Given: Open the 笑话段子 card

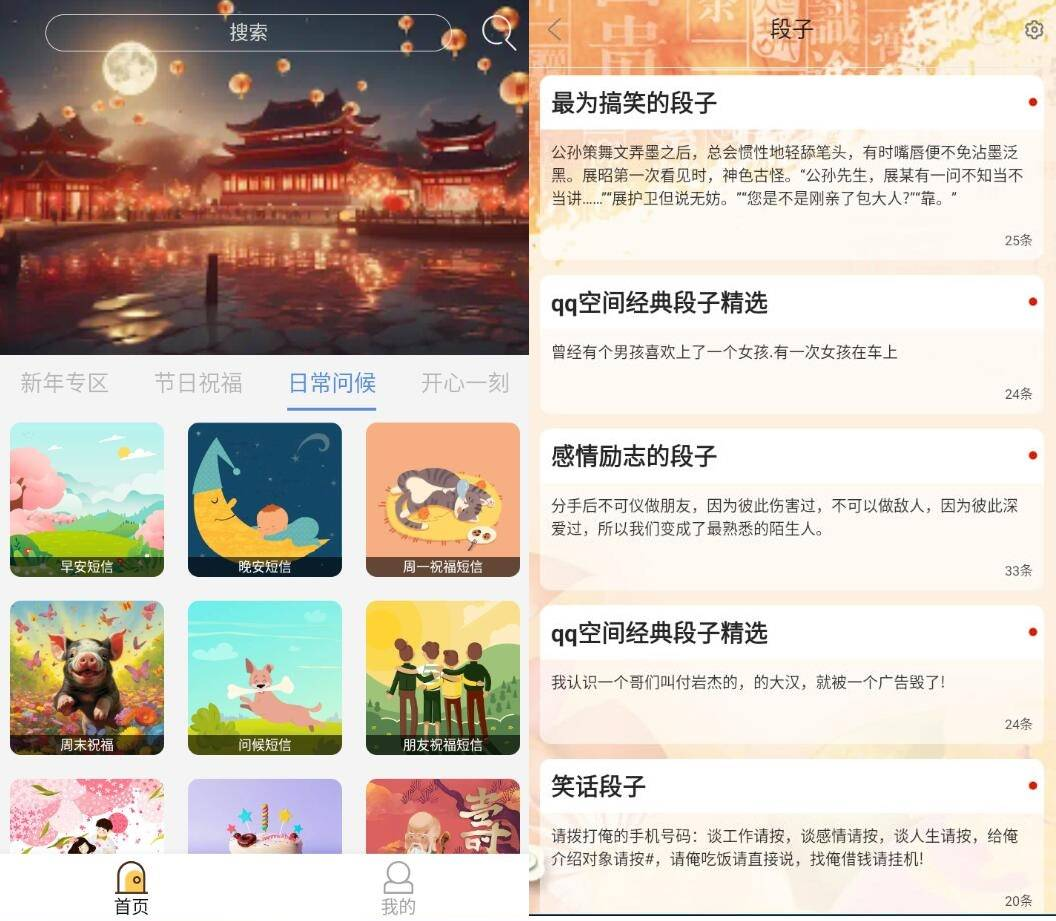Looking at the screenshot, I should pyautogui.click(x=791, y=835).
